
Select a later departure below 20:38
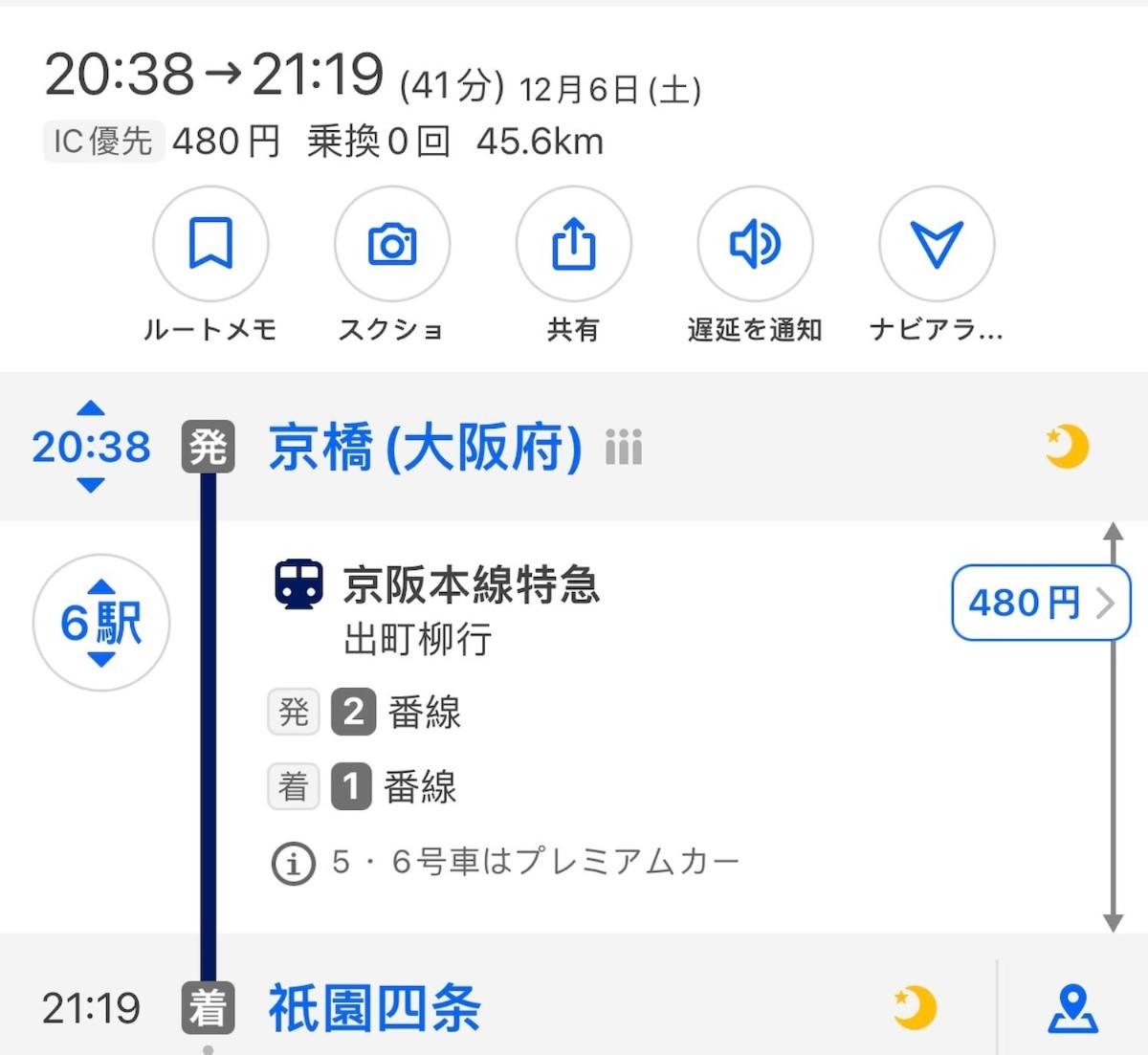pos(91,486)
